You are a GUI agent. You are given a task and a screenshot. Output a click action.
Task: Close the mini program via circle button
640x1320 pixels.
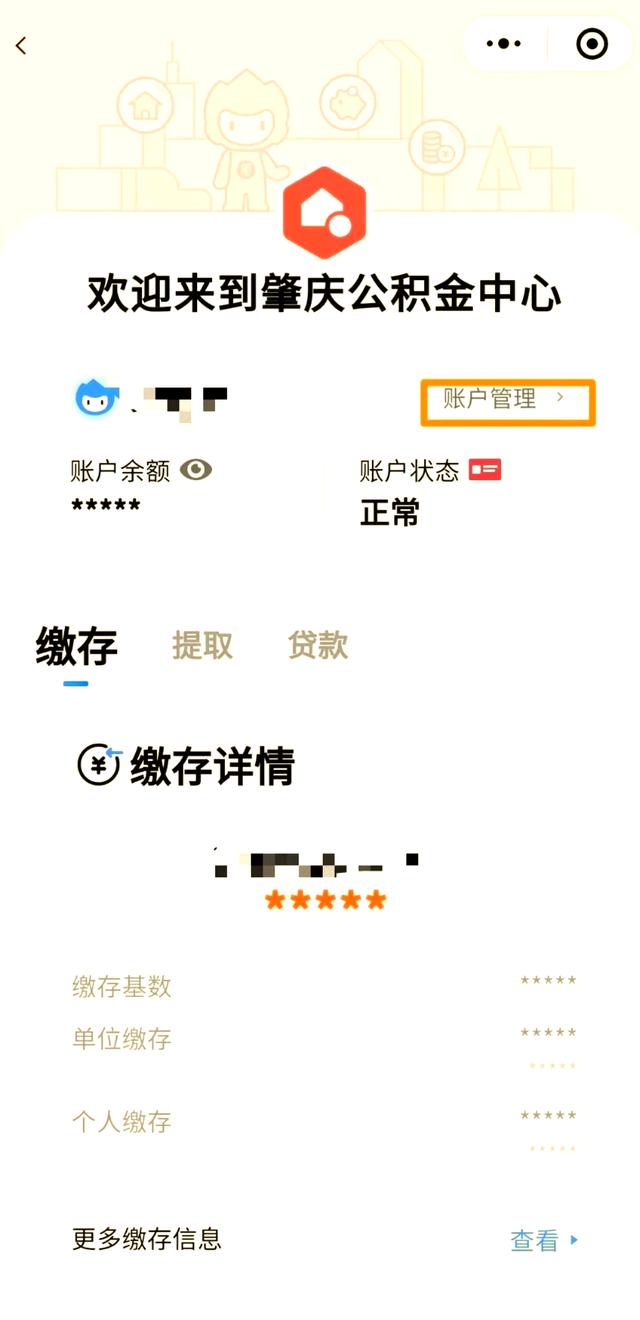[x=592, y=44]
